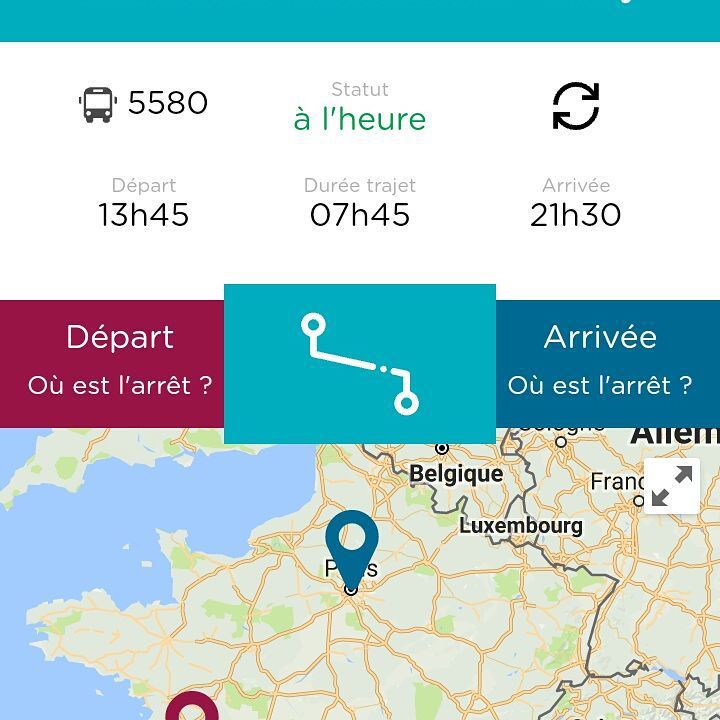This screenshot has width=720, height=720.
Task: Show the route overview
Action: coord(360,363)
